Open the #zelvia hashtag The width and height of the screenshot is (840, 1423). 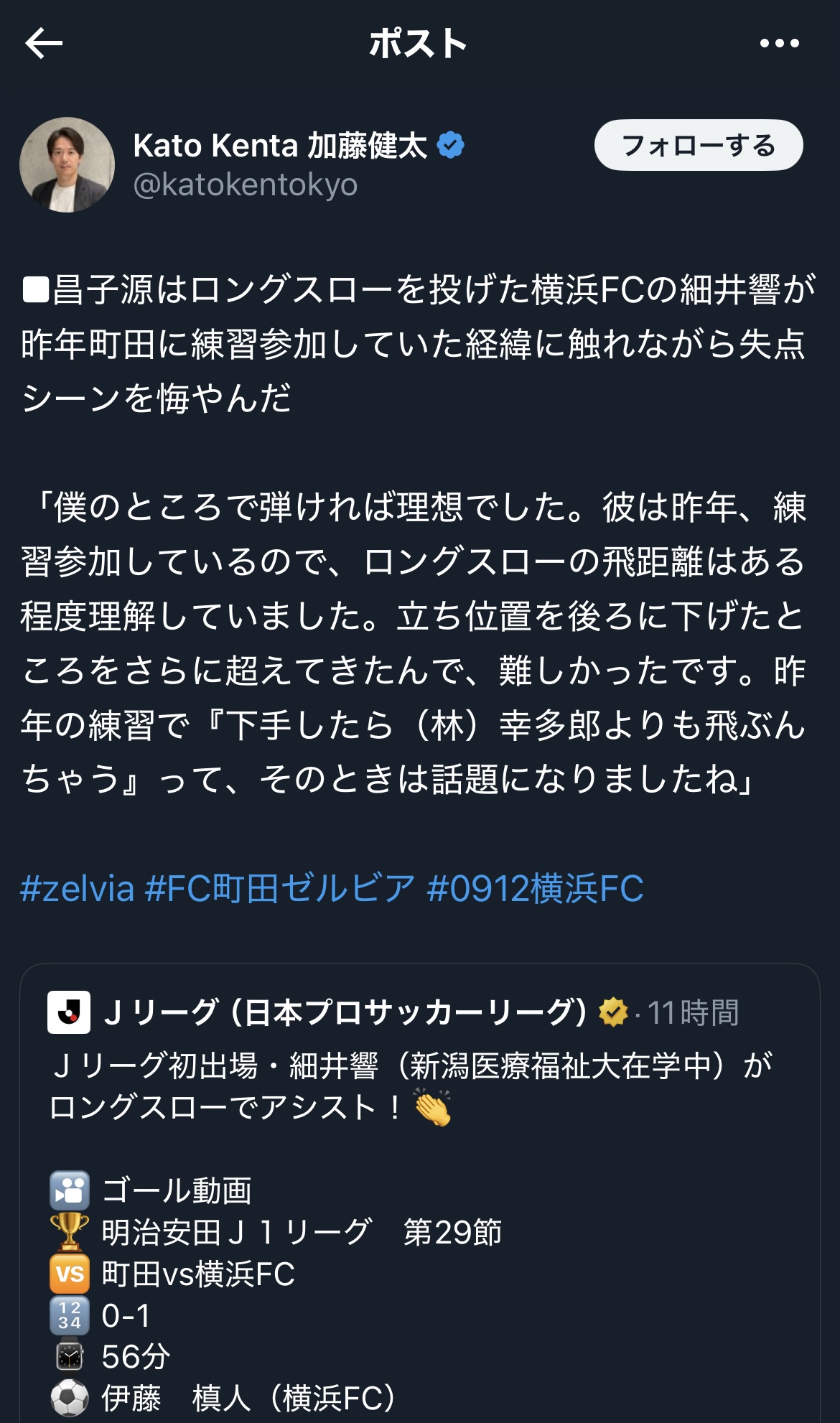click(78, 889)
